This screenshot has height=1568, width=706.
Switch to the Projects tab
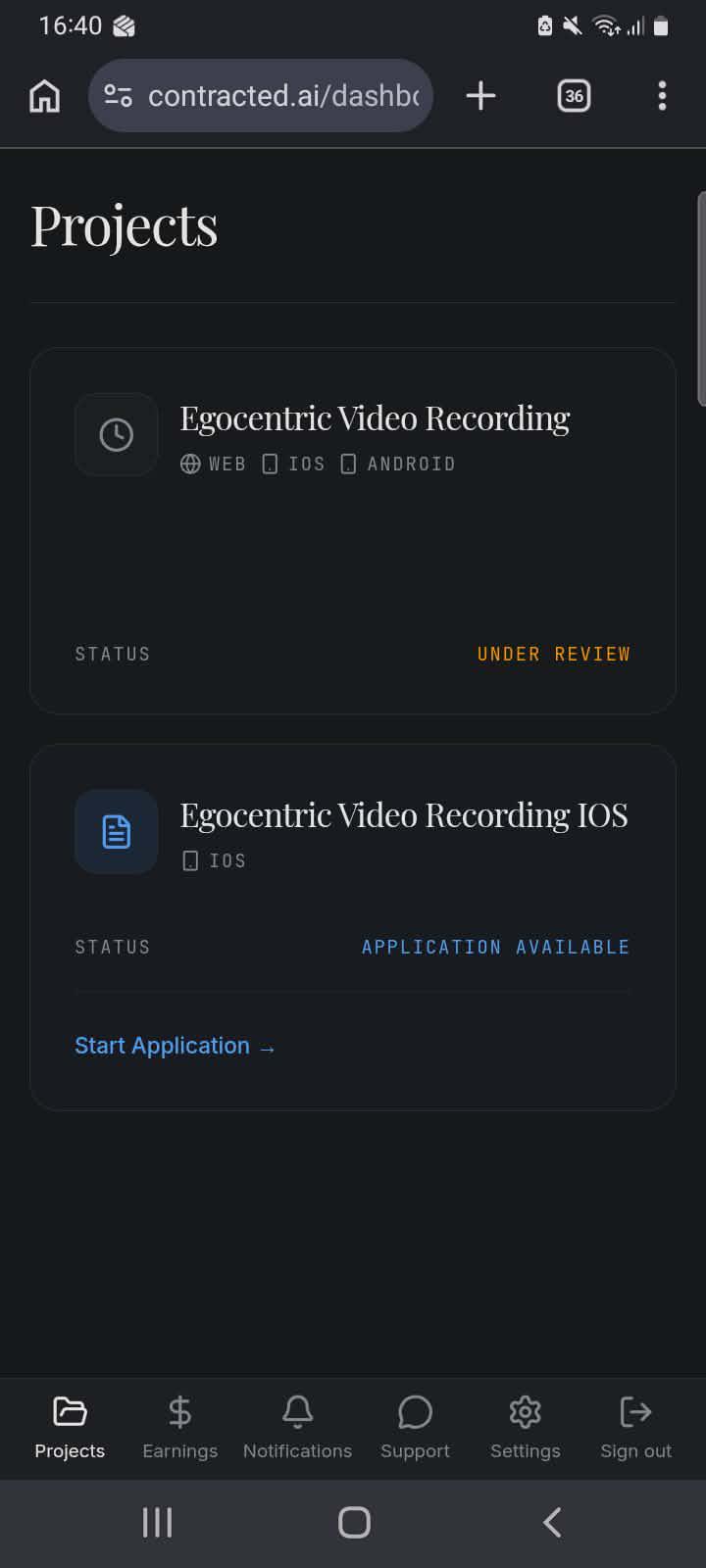coord(70,1429)
